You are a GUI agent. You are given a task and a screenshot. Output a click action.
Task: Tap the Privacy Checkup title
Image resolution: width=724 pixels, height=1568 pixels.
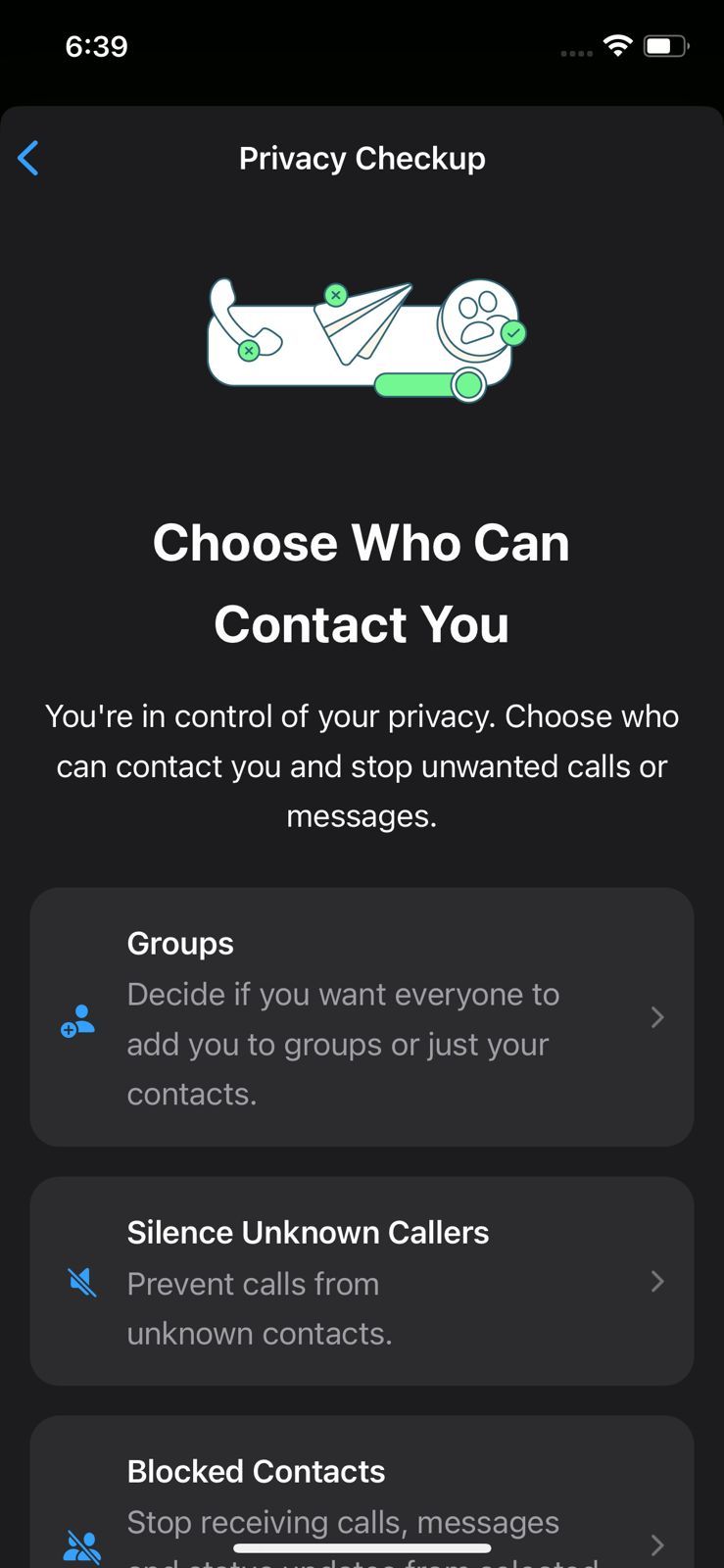[362, 158]
